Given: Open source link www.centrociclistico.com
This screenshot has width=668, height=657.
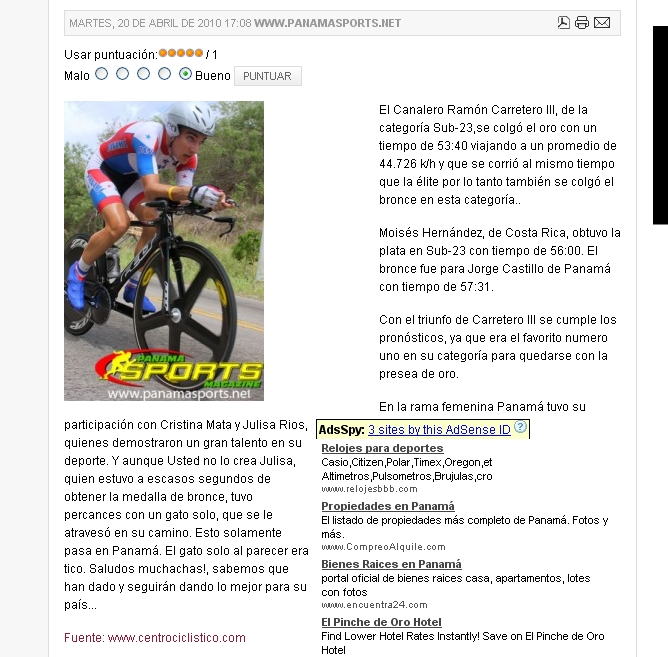Looking at the screenshot, I should pos(176,637).
